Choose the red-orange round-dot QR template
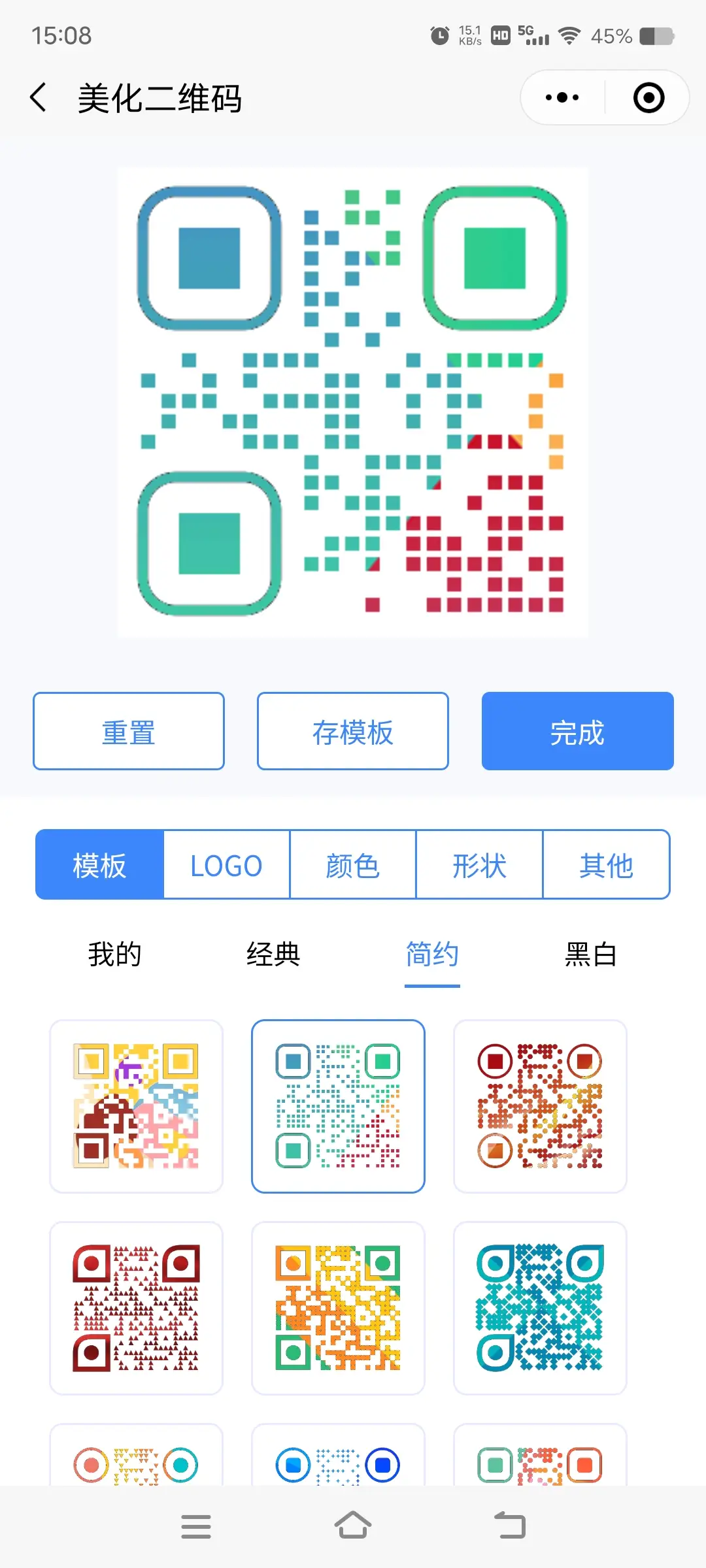 540,1106
